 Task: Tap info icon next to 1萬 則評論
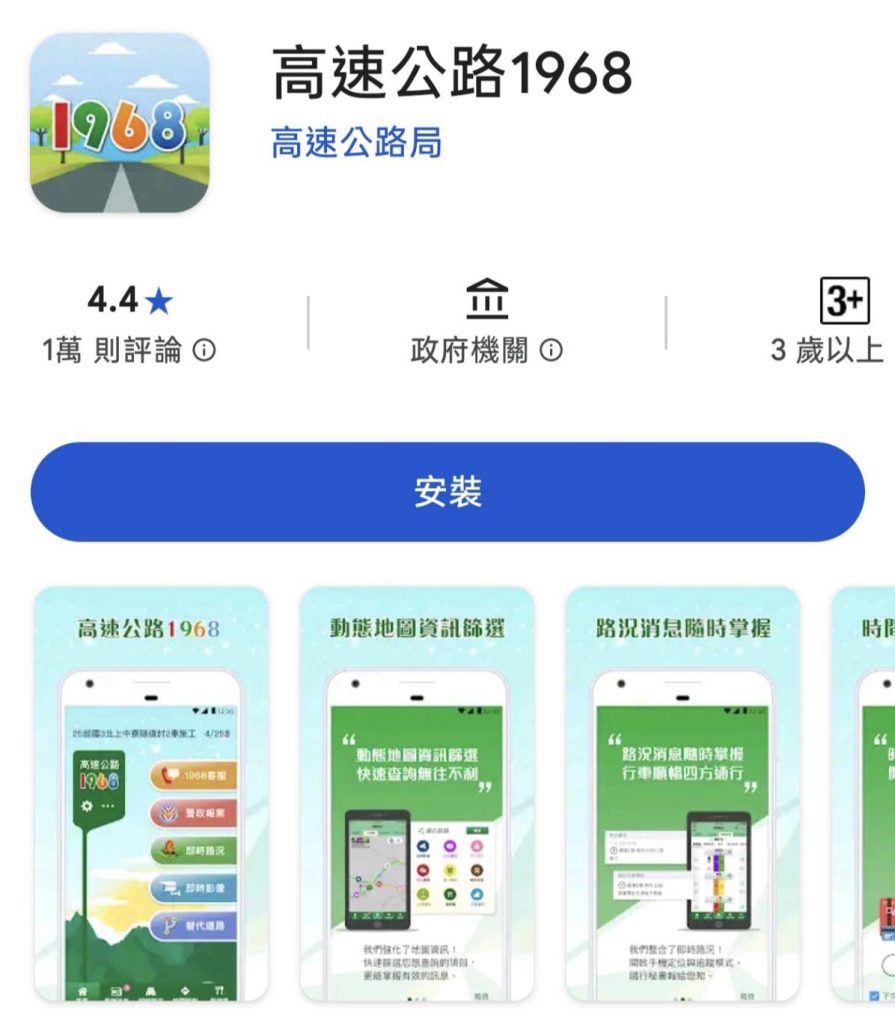204,351
